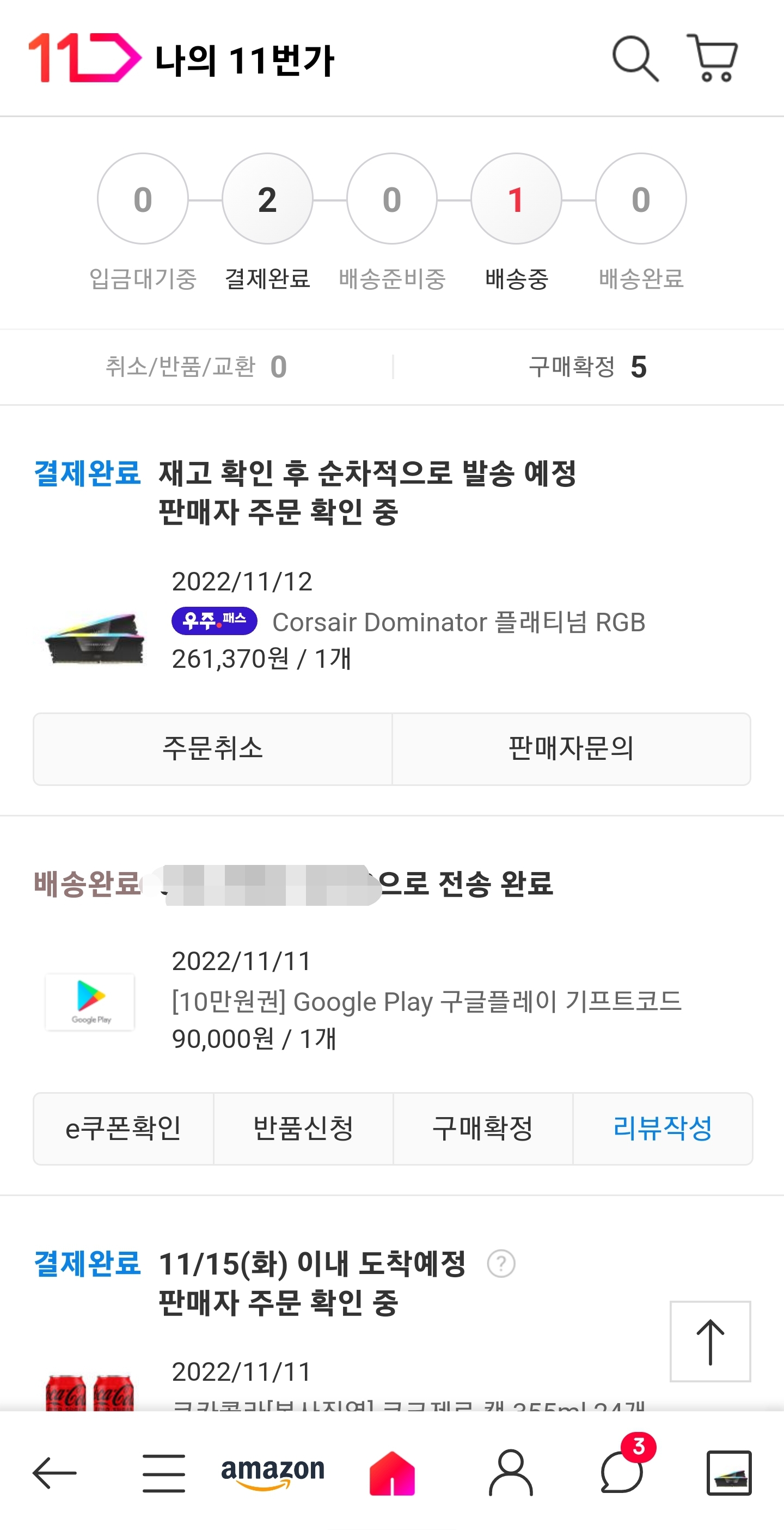The image size is (784, 1530).
Task: Open chat messages with 3 badge
Action: [621, 1472]
